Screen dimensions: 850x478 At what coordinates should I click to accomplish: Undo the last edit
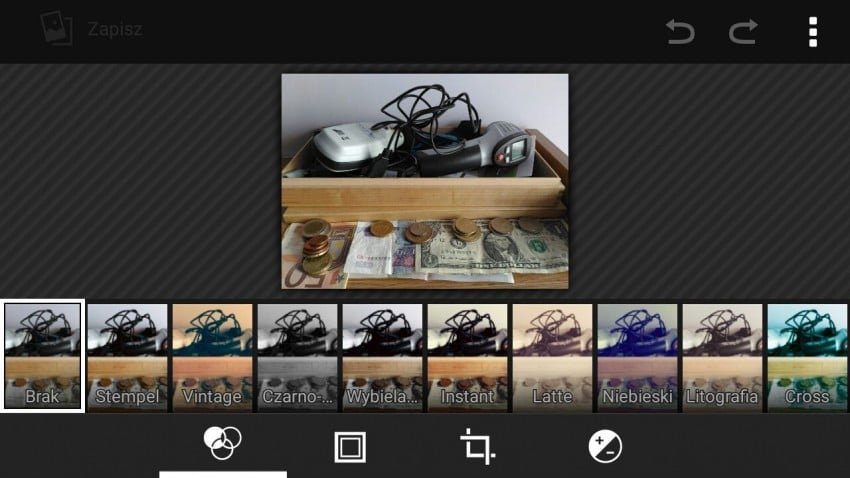[680, 32]
